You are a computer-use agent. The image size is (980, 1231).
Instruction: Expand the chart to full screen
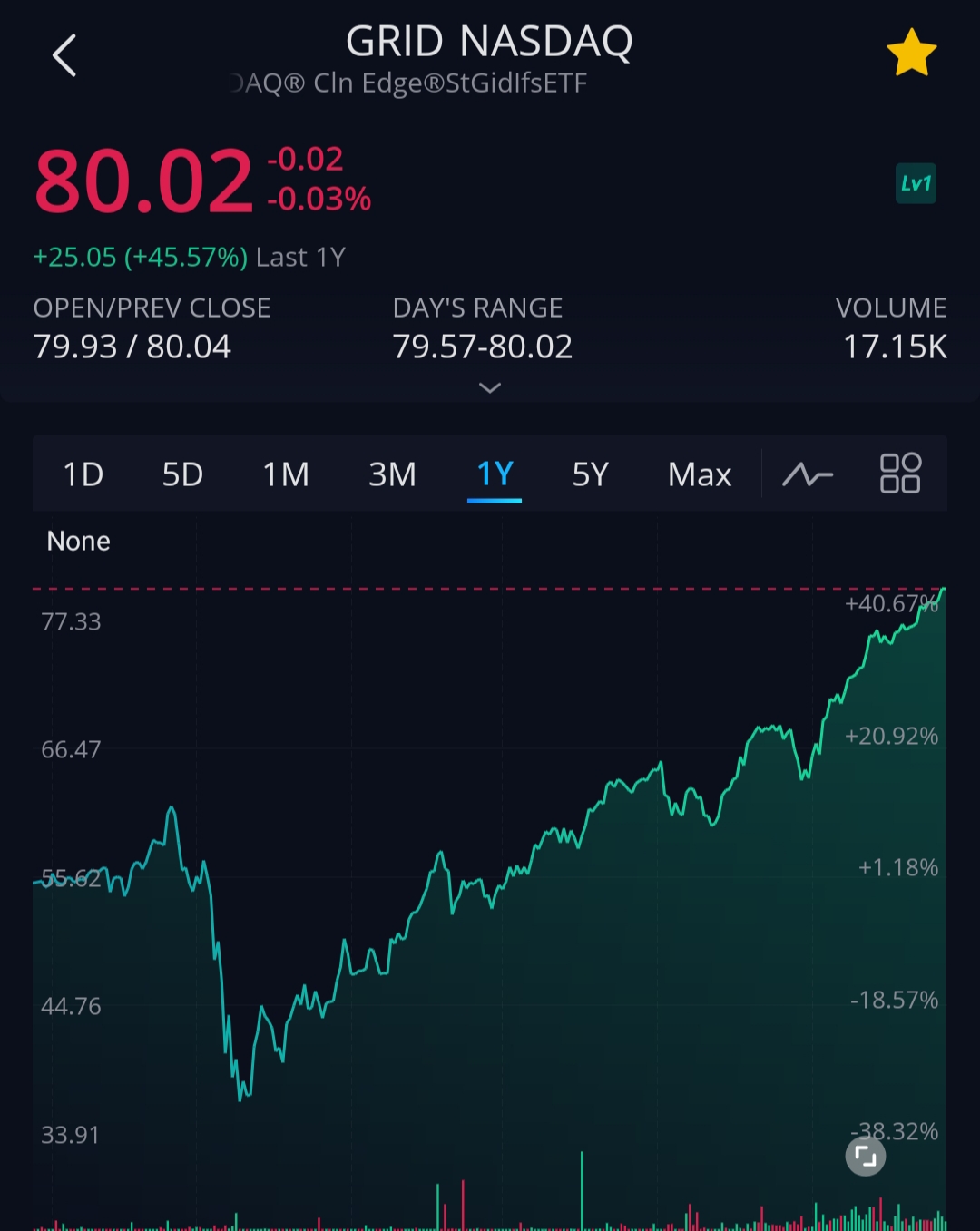click(x=866, y=1157)
